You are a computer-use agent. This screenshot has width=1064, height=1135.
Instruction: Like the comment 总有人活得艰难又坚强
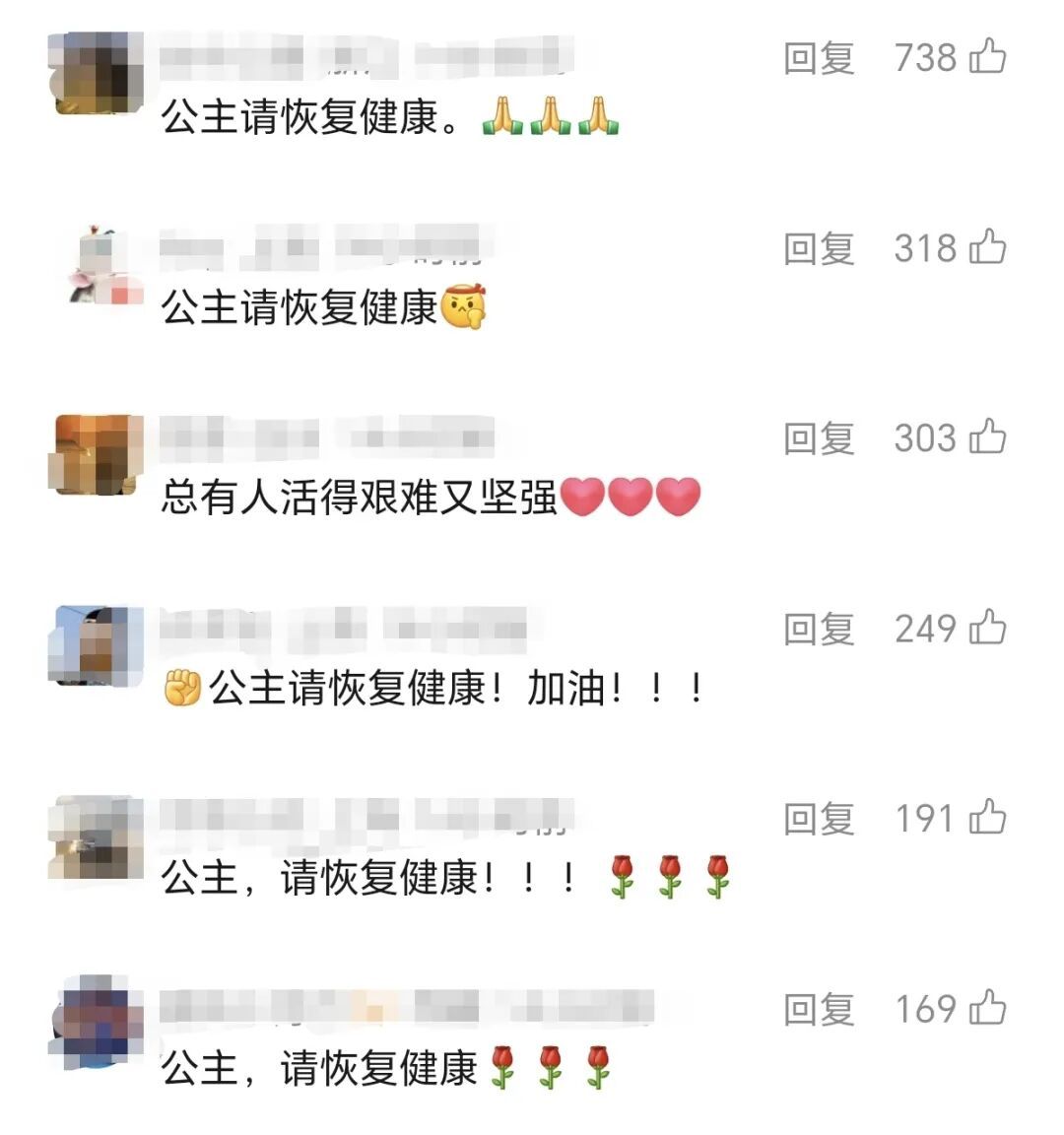[987, 436]
